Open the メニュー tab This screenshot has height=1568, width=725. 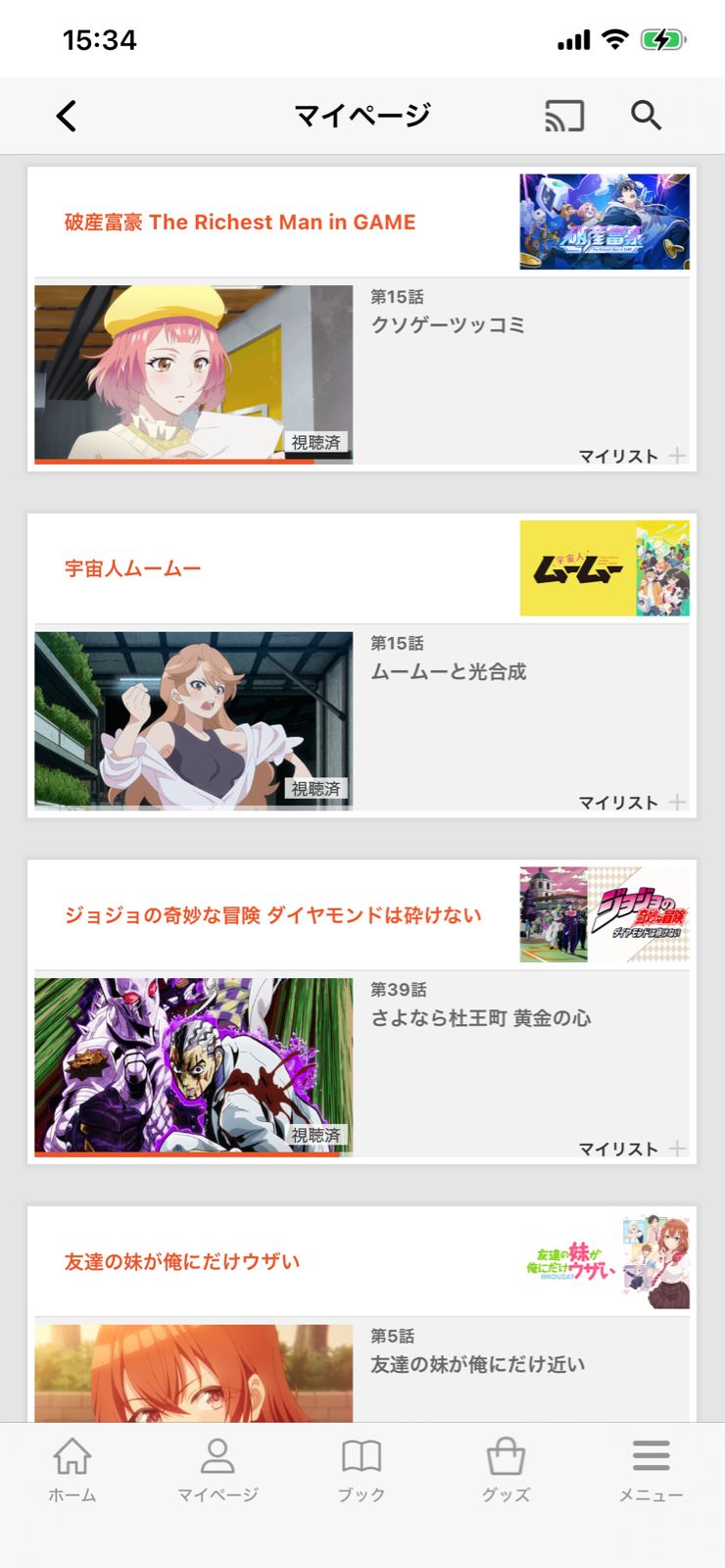[x=651, y=1469]
